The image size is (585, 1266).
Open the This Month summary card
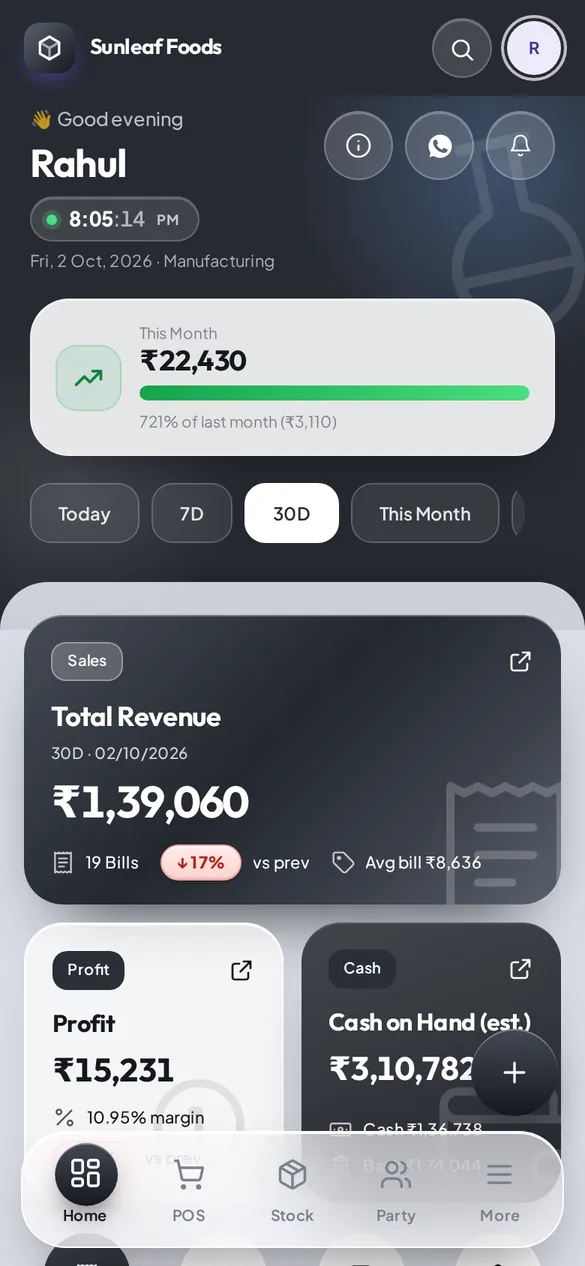(x=292, y=378)
